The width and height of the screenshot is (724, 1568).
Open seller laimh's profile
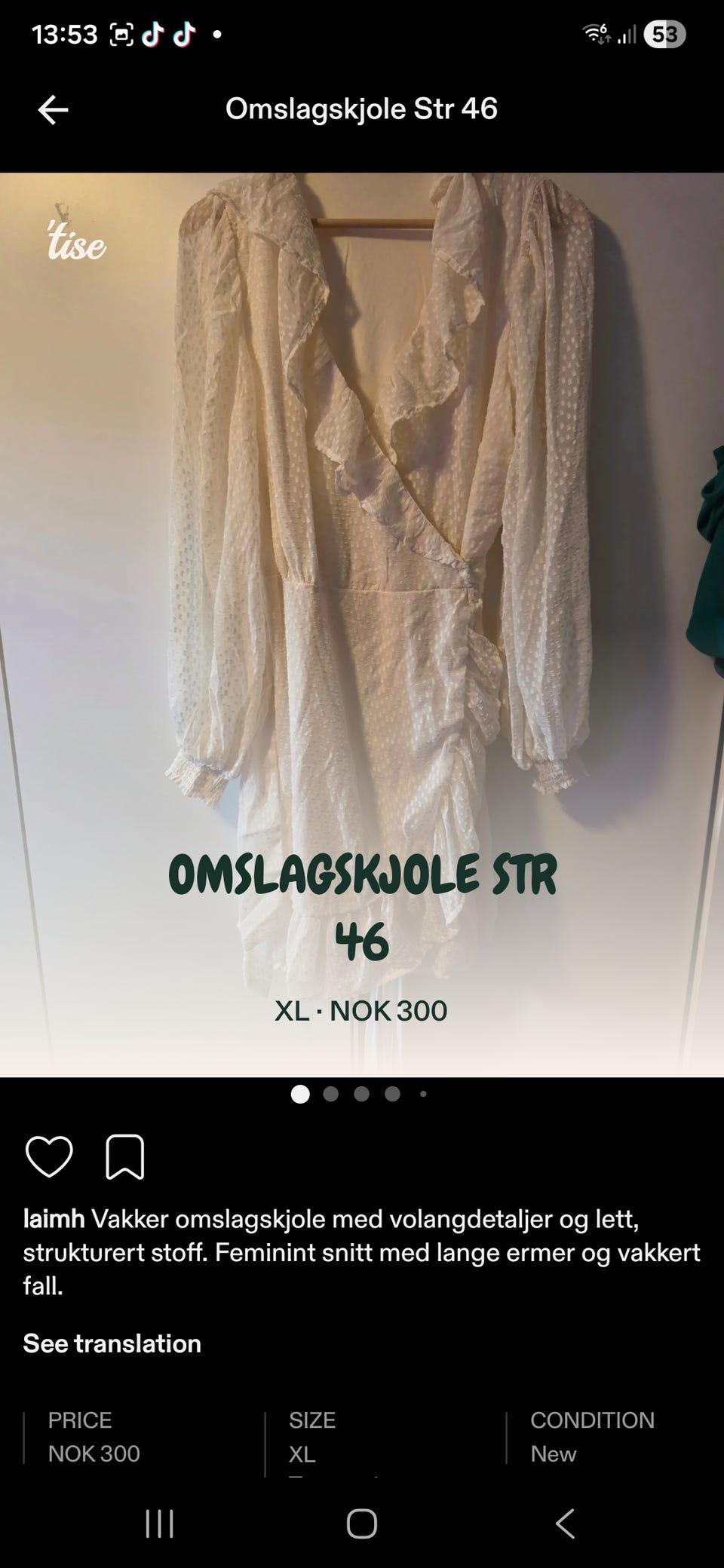[54, 1218]
